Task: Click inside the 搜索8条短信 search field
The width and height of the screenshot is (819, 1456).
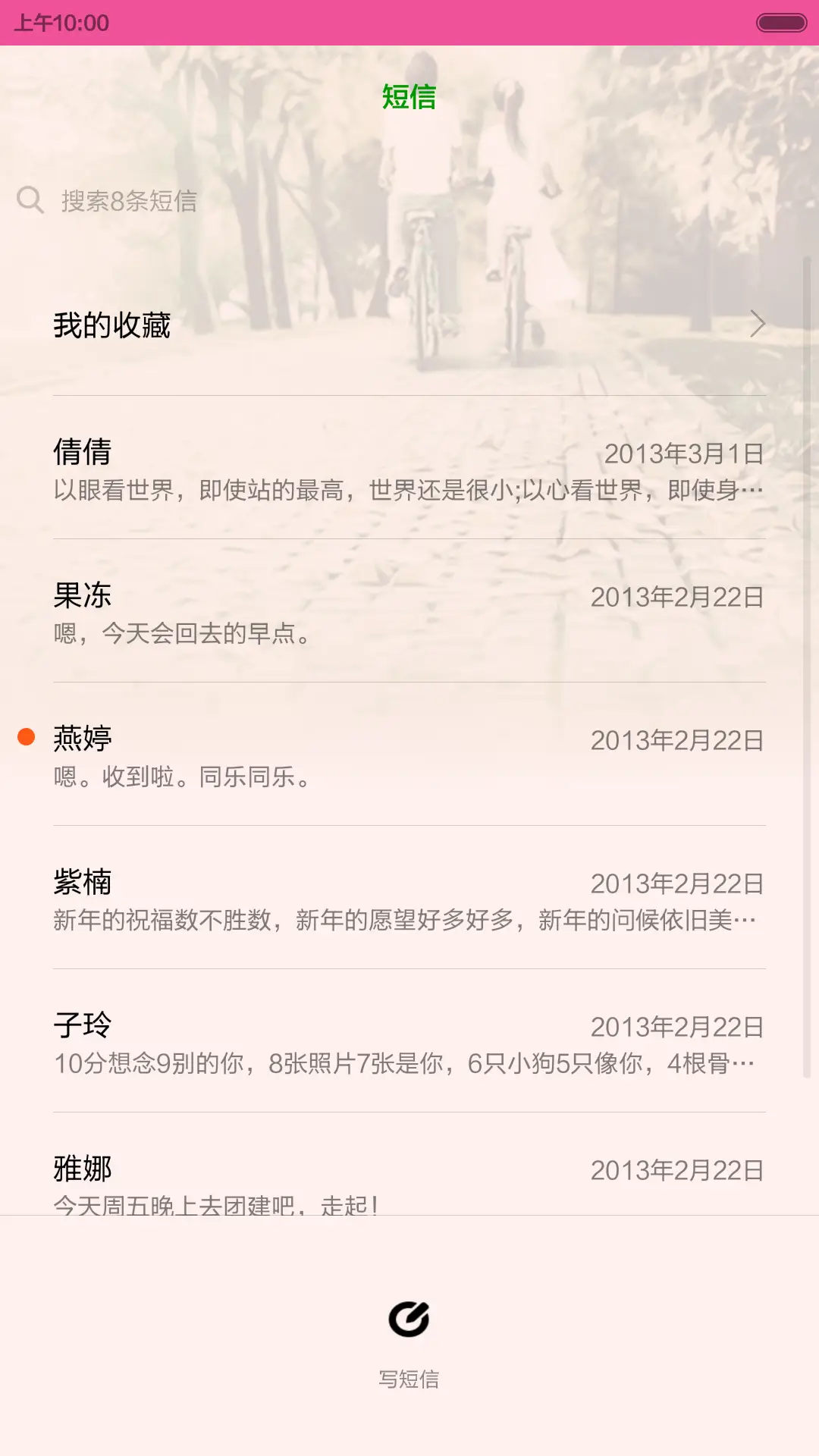Action: pos(303,201)
